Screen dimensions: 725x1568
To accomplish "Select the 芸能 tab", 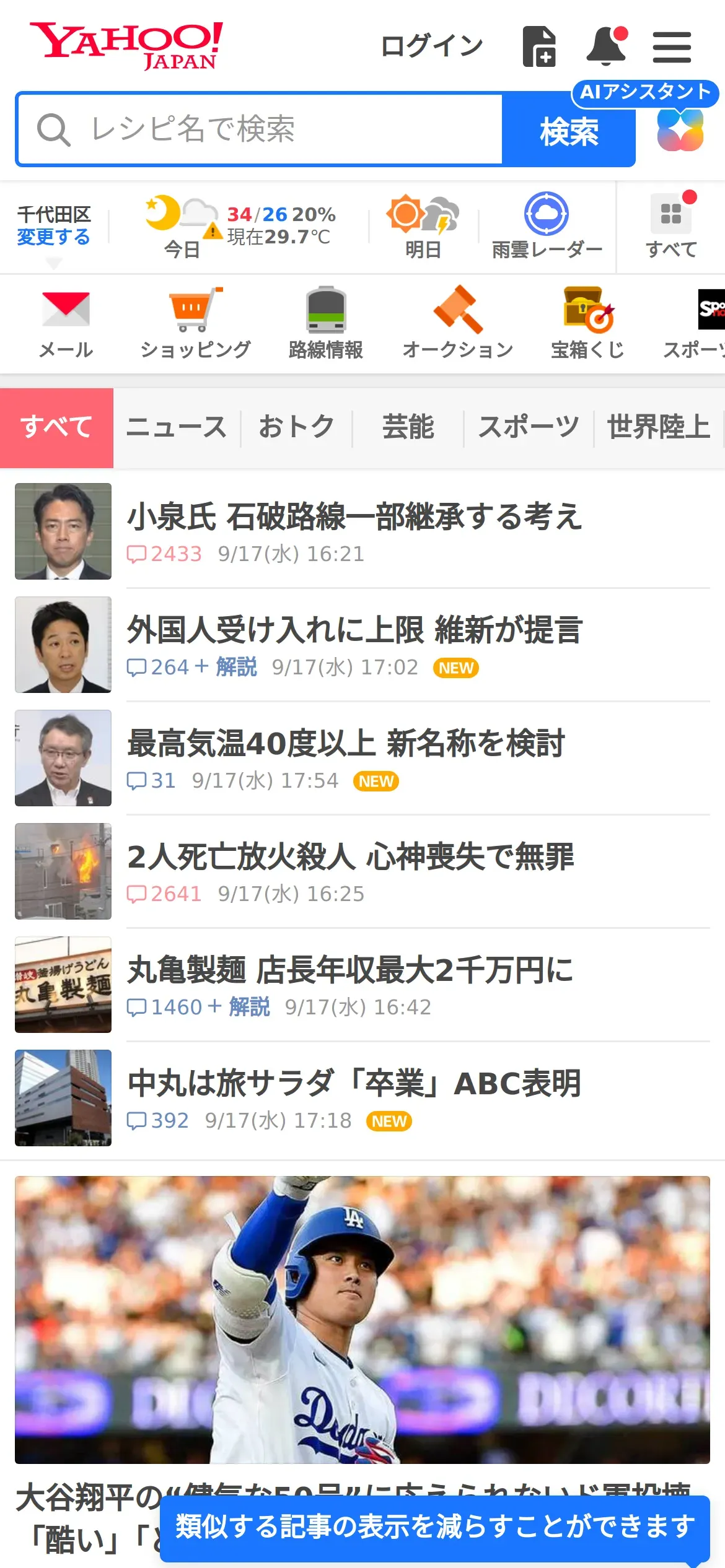I will 408,427.
